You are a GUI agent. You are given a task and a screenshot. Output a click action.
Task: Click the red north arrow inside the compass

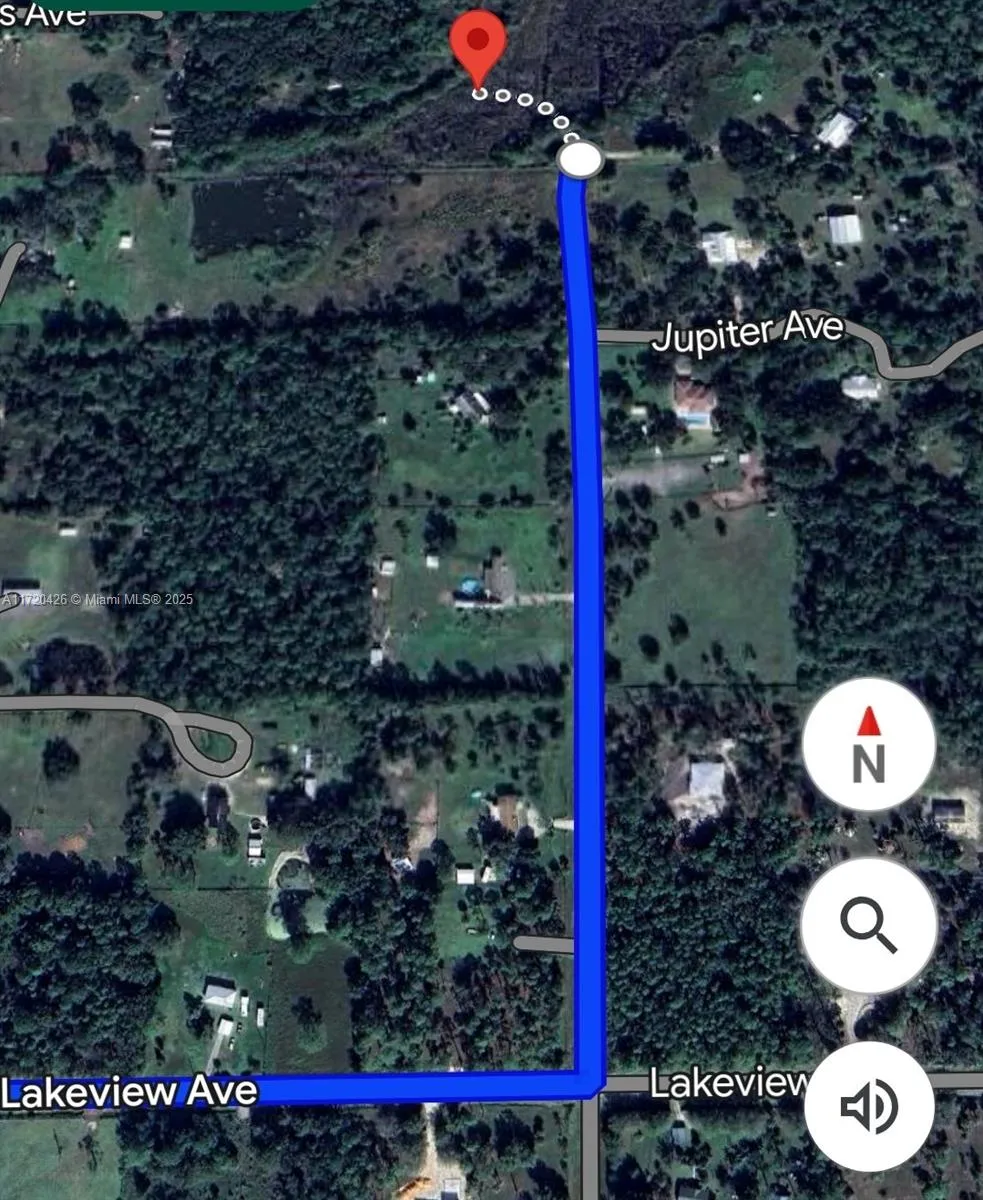867,722
